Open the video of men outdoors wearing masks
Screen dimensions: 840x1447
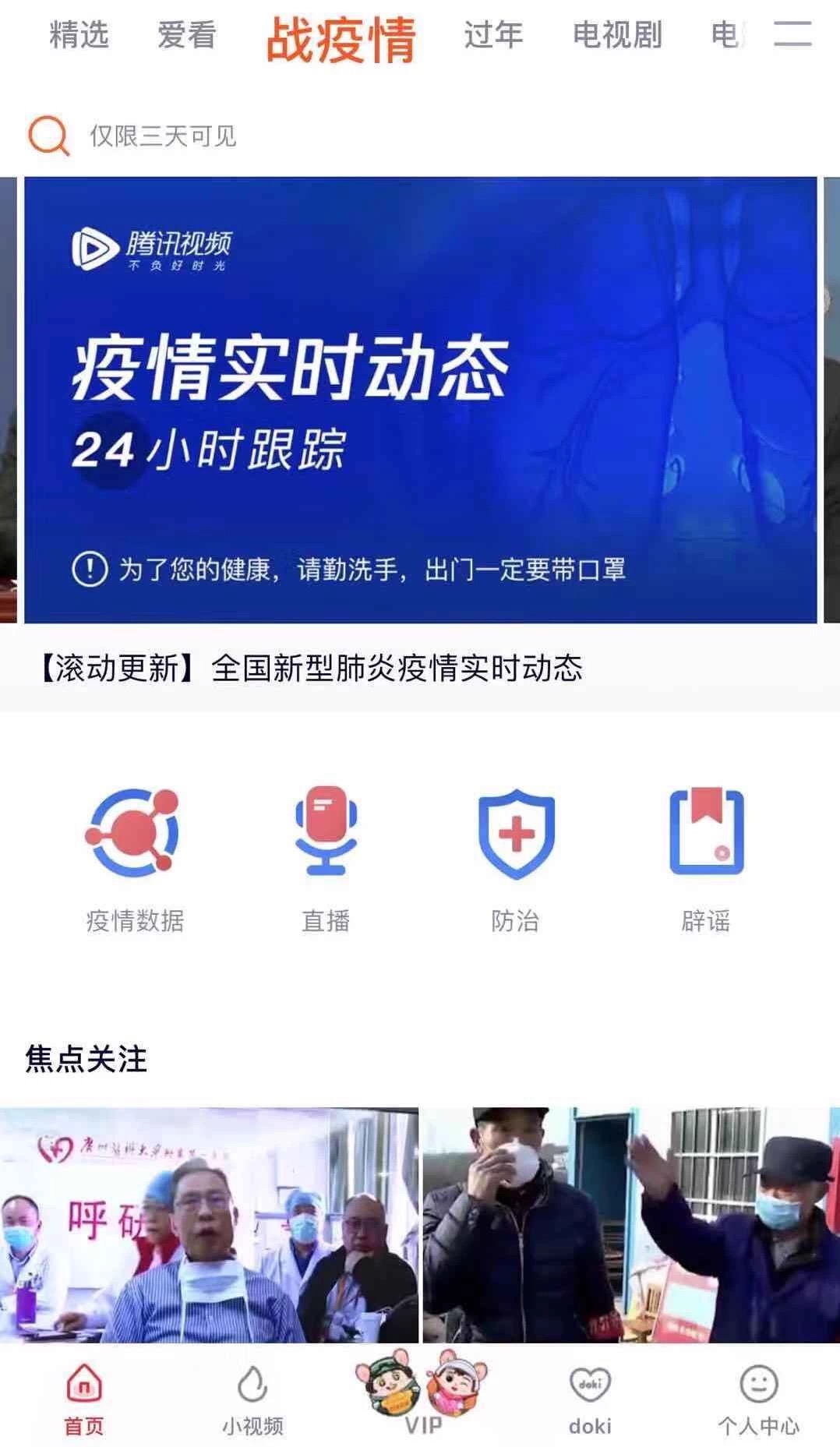pyautogui.click(x=630, y=1223)
